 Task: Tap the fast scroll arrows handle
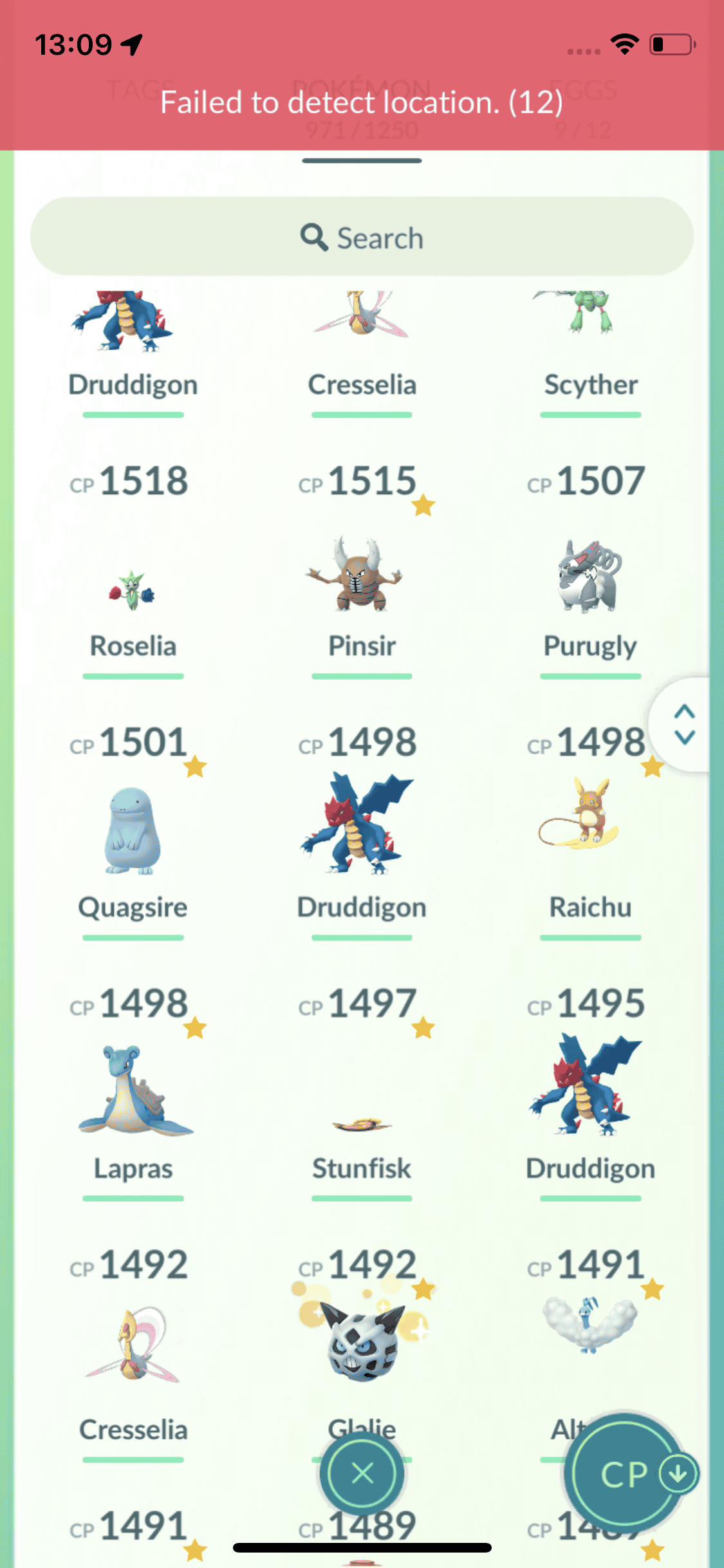pyautogui.click(x=684, y=724)
